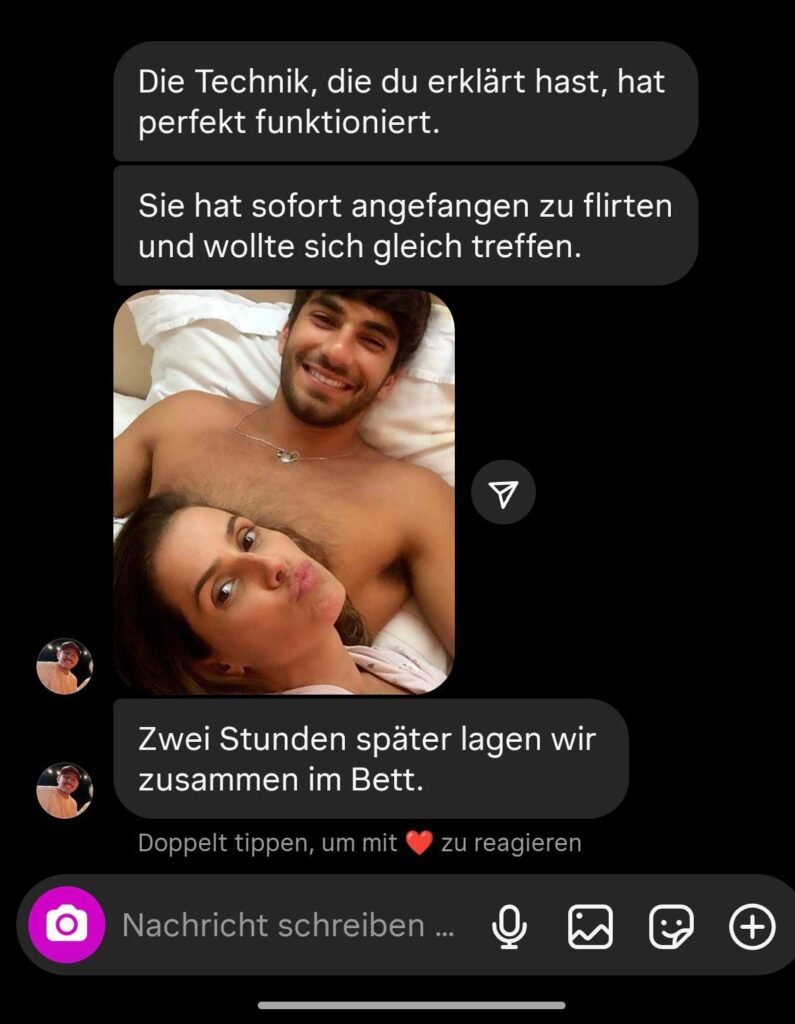Open the camera button in message bar
The width and height of the screenshot is (795, 1024).
66,925
